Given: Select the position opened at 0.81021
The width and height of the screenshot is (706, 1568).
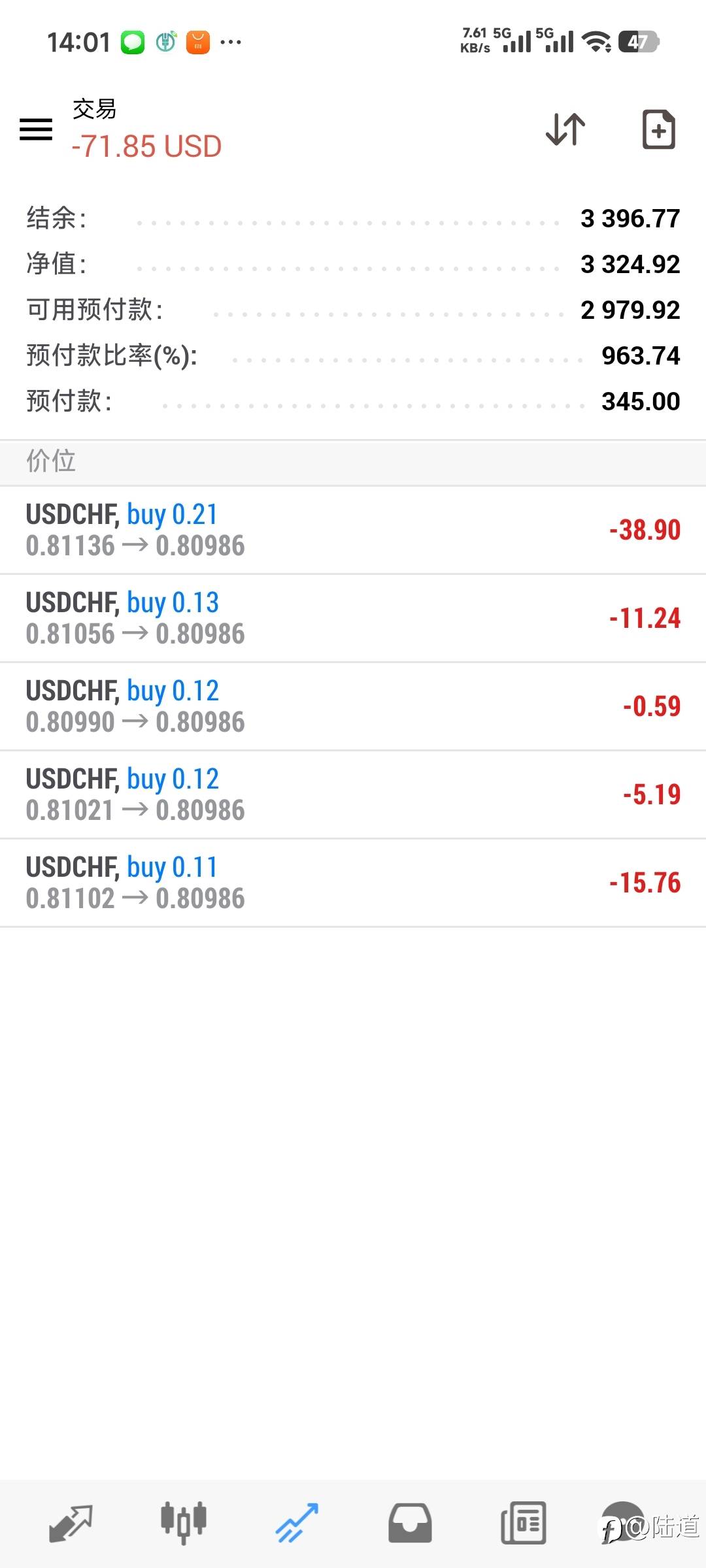Looking at the screenshot, I should tap(353, 794).
